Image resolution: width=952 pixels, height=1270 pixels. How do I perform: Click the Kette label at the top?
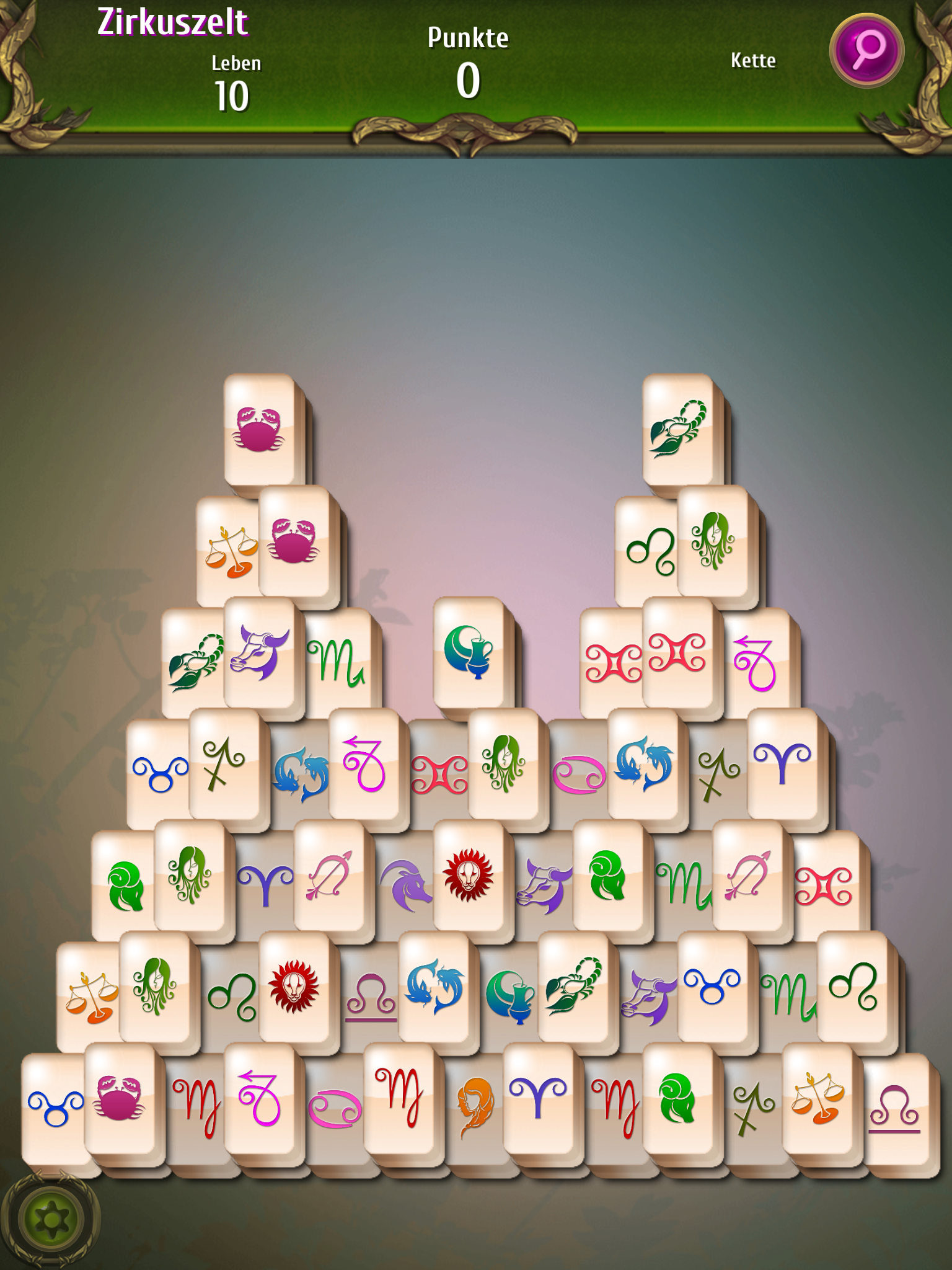753,61
